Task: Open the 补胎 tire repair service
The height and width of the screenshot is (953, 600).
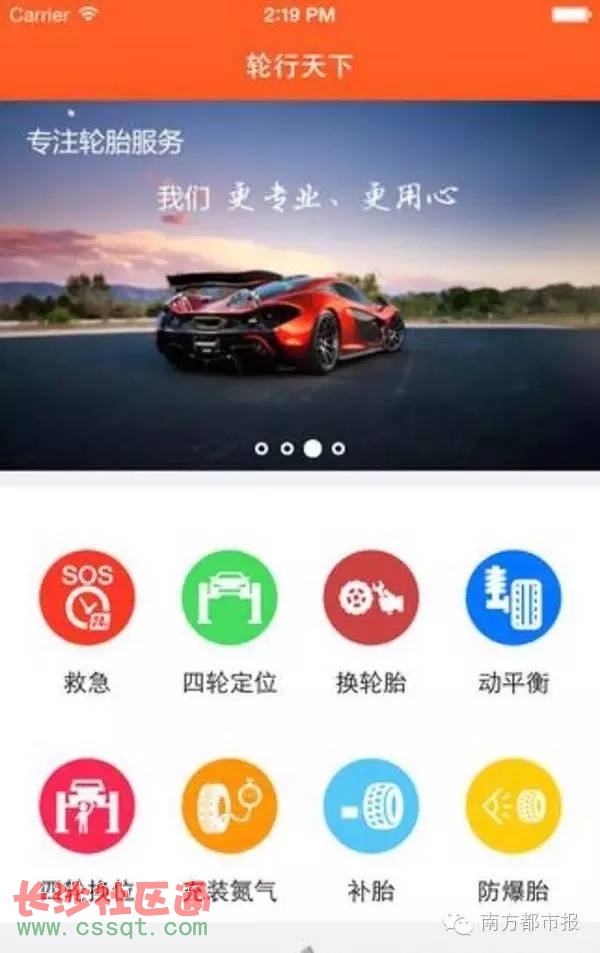Action: [x=371, y=806]
